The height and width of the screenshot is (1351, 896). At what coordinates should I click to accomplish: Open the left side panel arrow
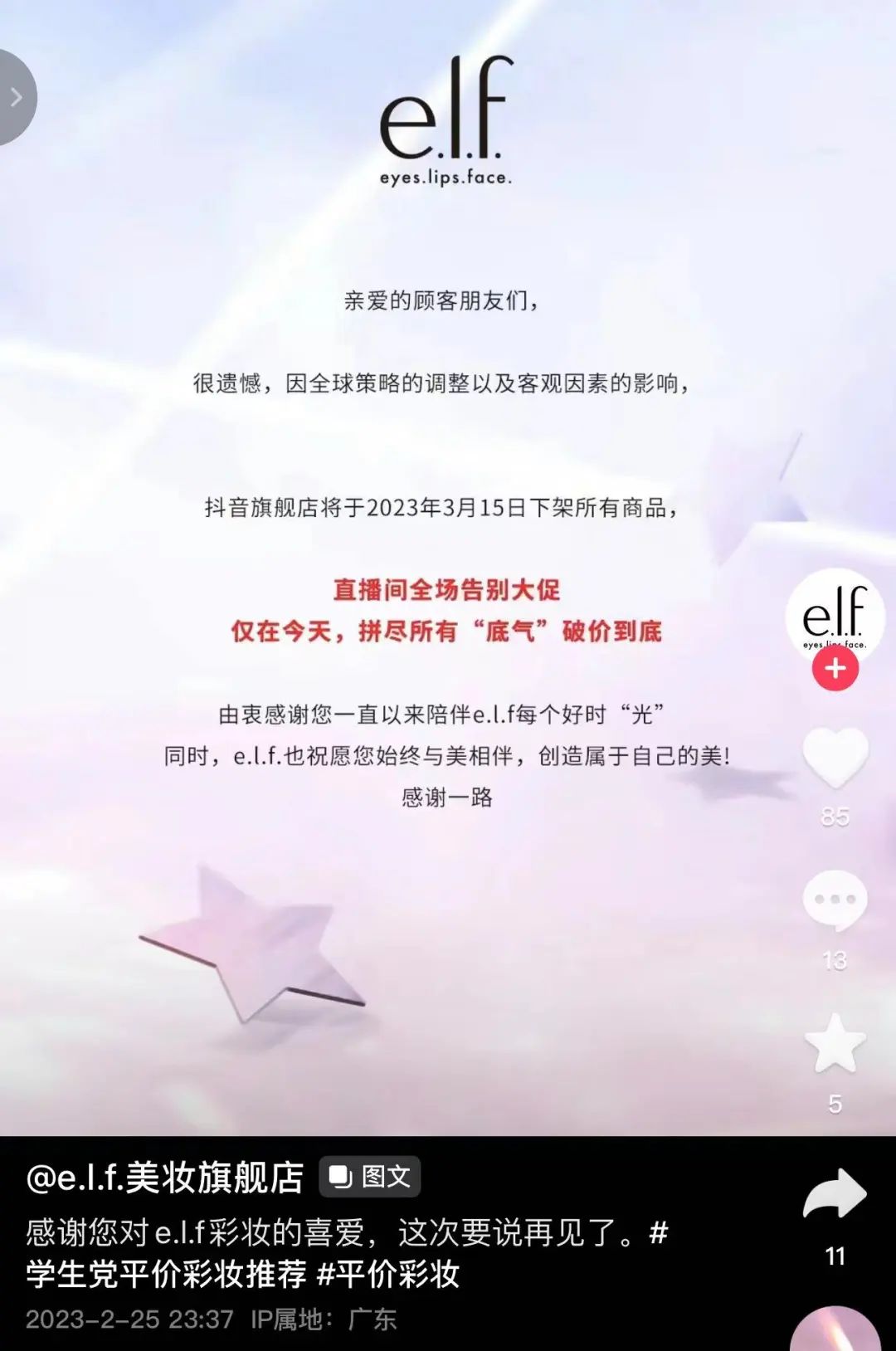(15, 98)
